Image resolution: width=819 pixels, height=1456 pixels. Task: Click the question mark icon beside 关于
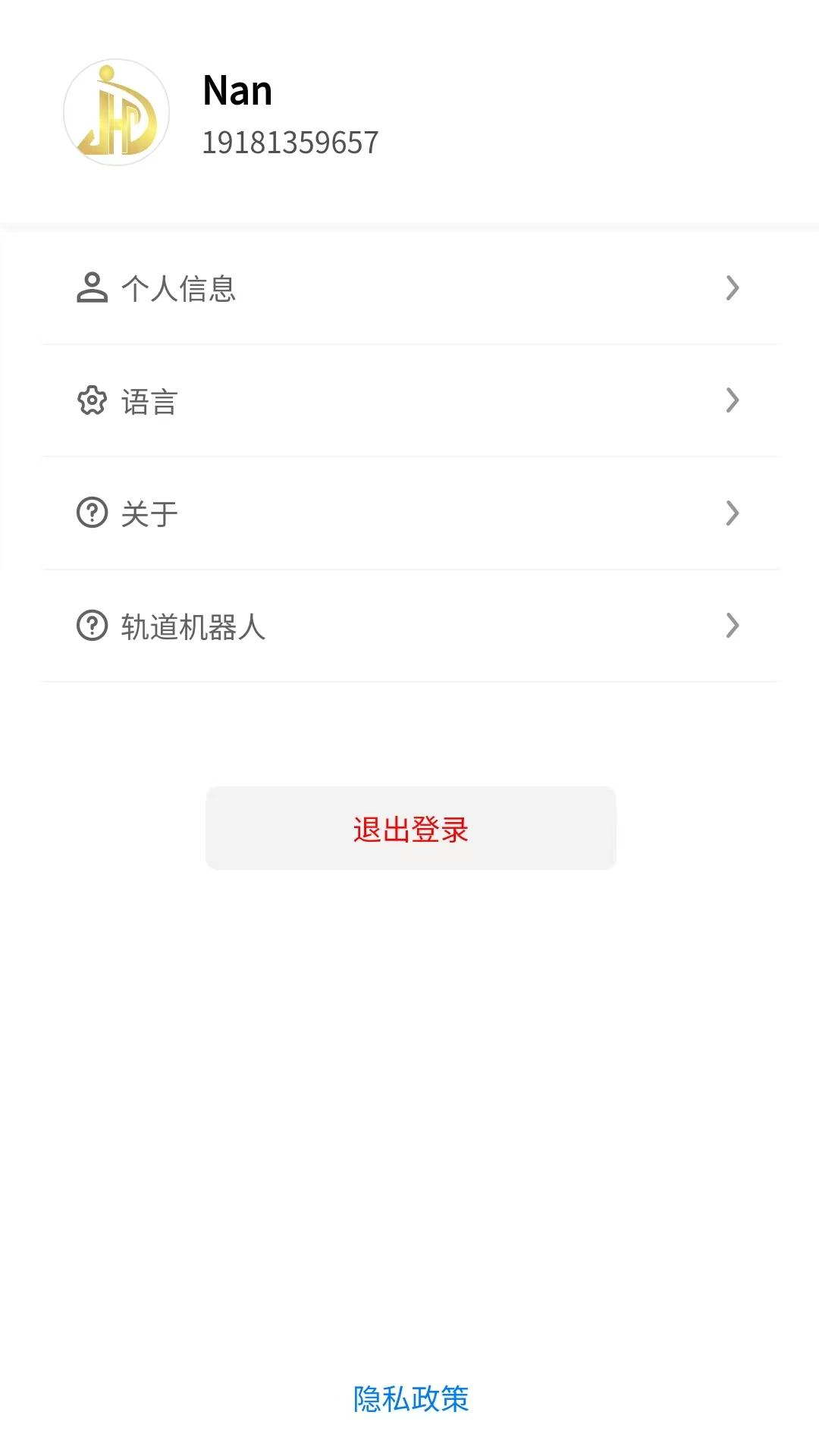click(92, 513)
